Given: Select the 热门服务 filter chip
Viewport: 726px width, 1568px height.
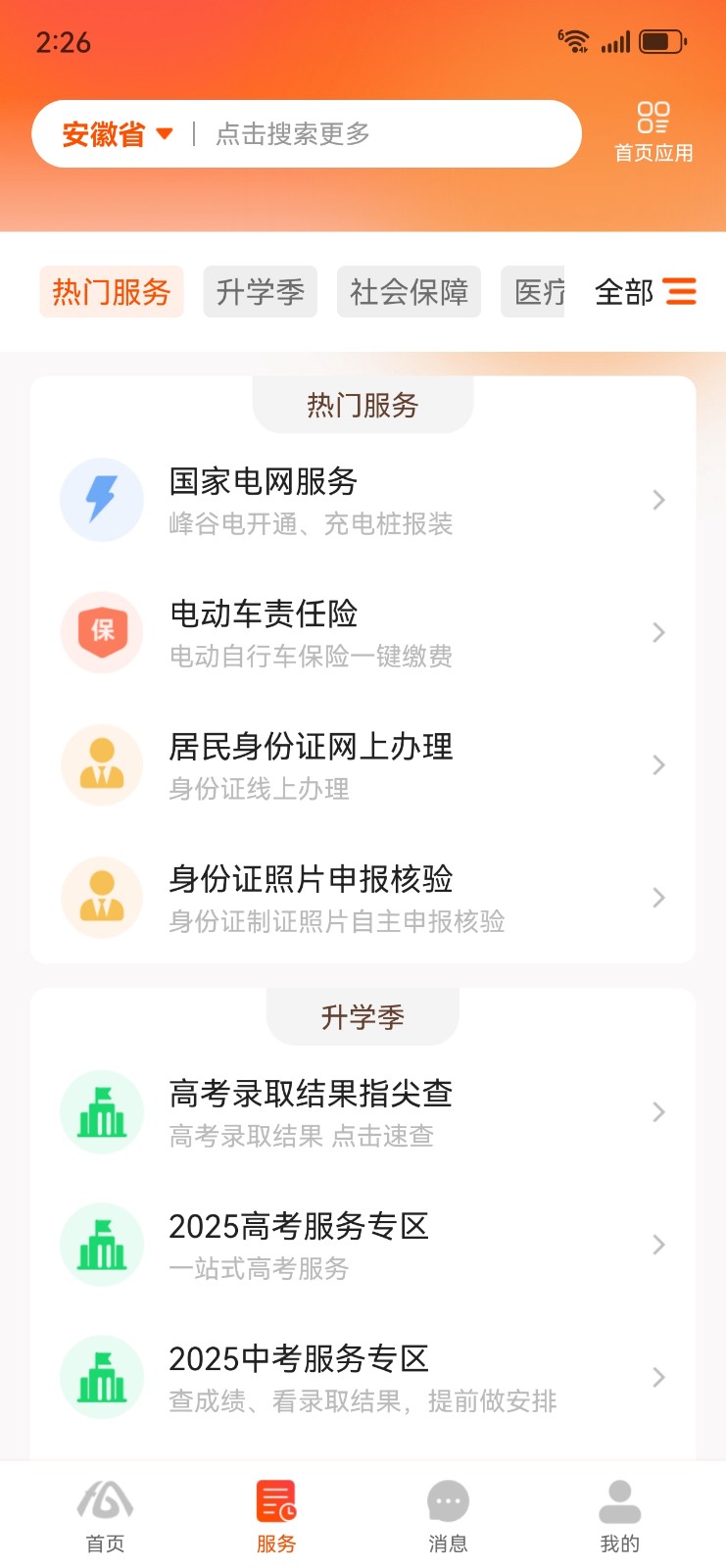Looking at the screenshot, I should [111, 292].
